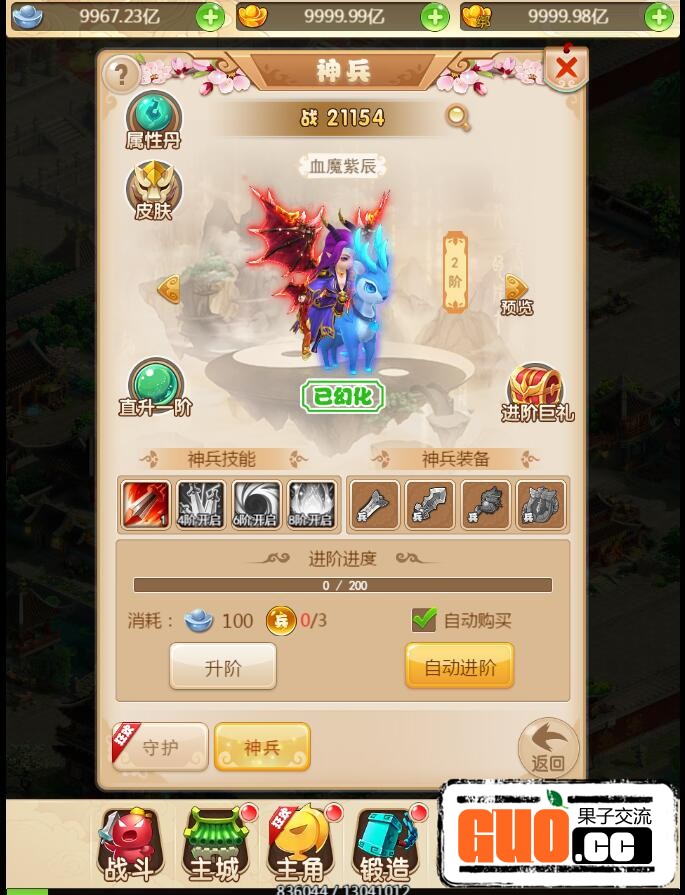Show previous weapon with left arrow

click(x=169, y=289)
